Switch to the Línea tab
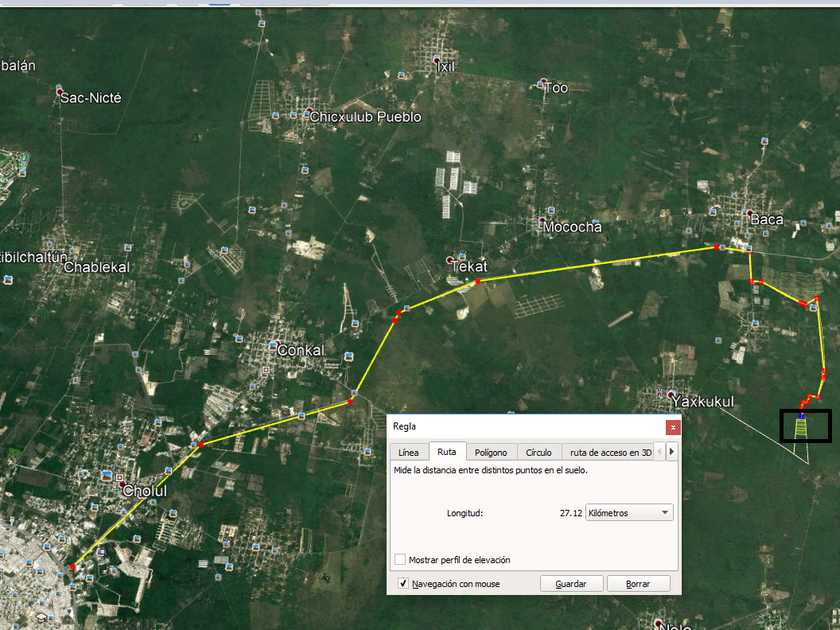This screenshot has height=630, width=840. [408, 453]
